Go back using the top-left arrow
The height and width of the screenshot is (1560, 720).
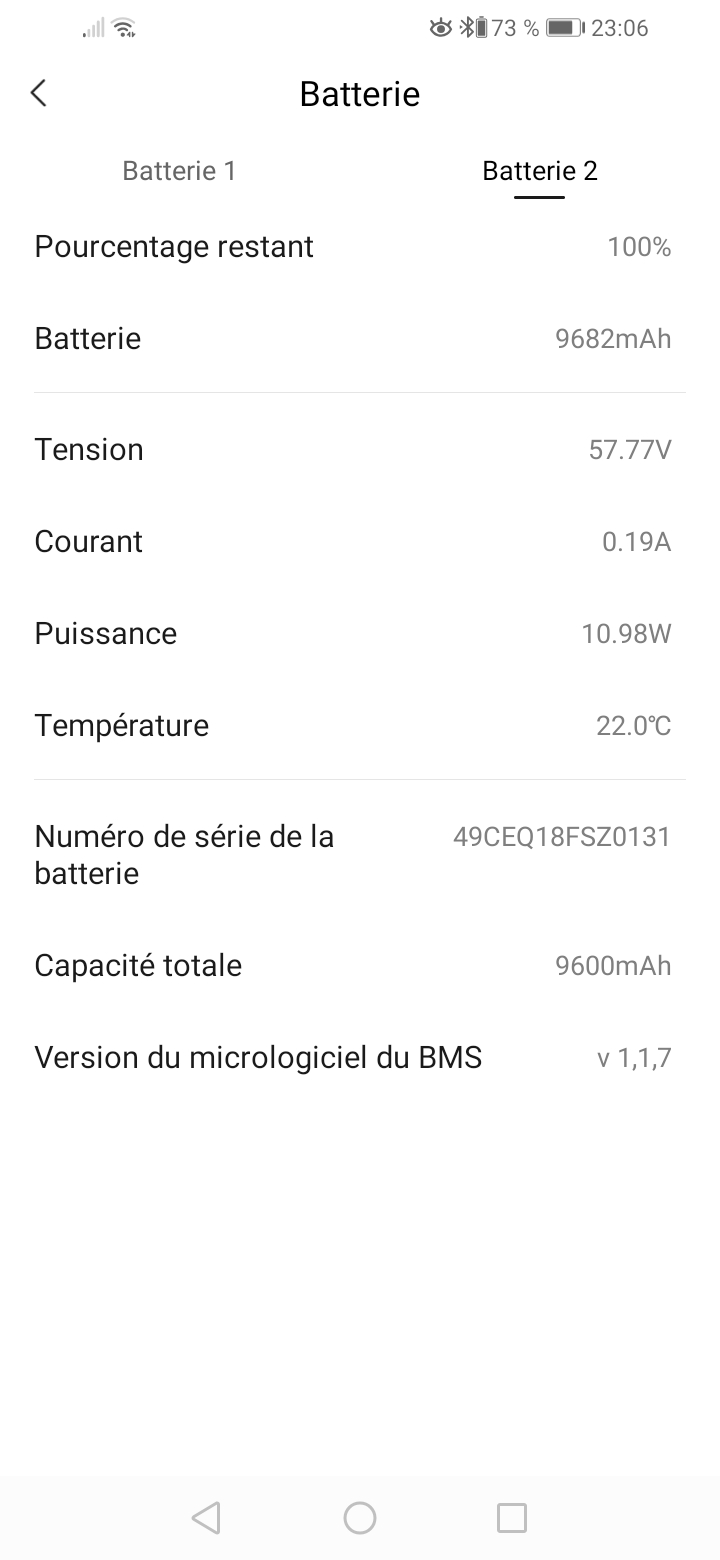click(38, 93)
